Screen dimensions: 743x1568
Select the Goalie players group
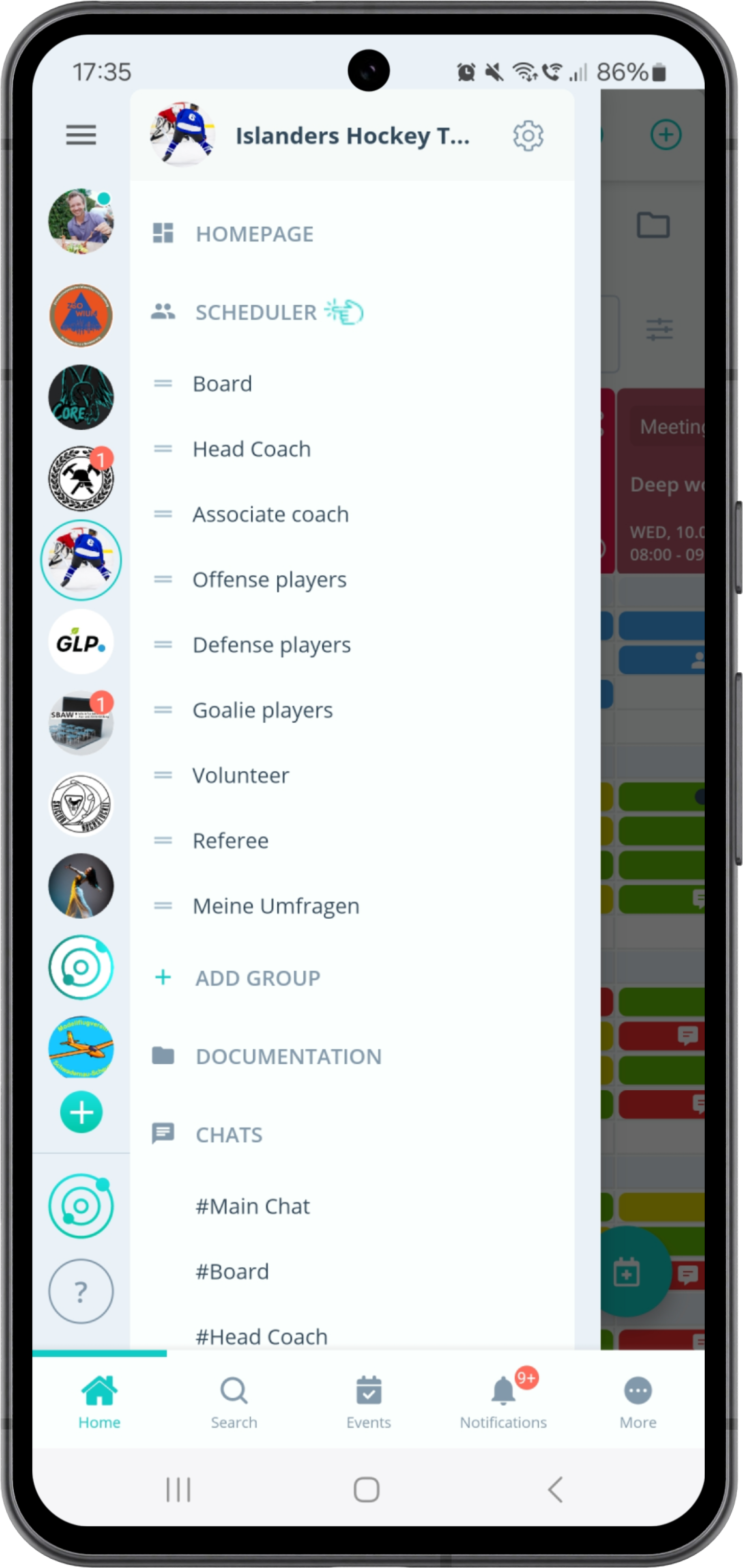[x=262, y=710]
